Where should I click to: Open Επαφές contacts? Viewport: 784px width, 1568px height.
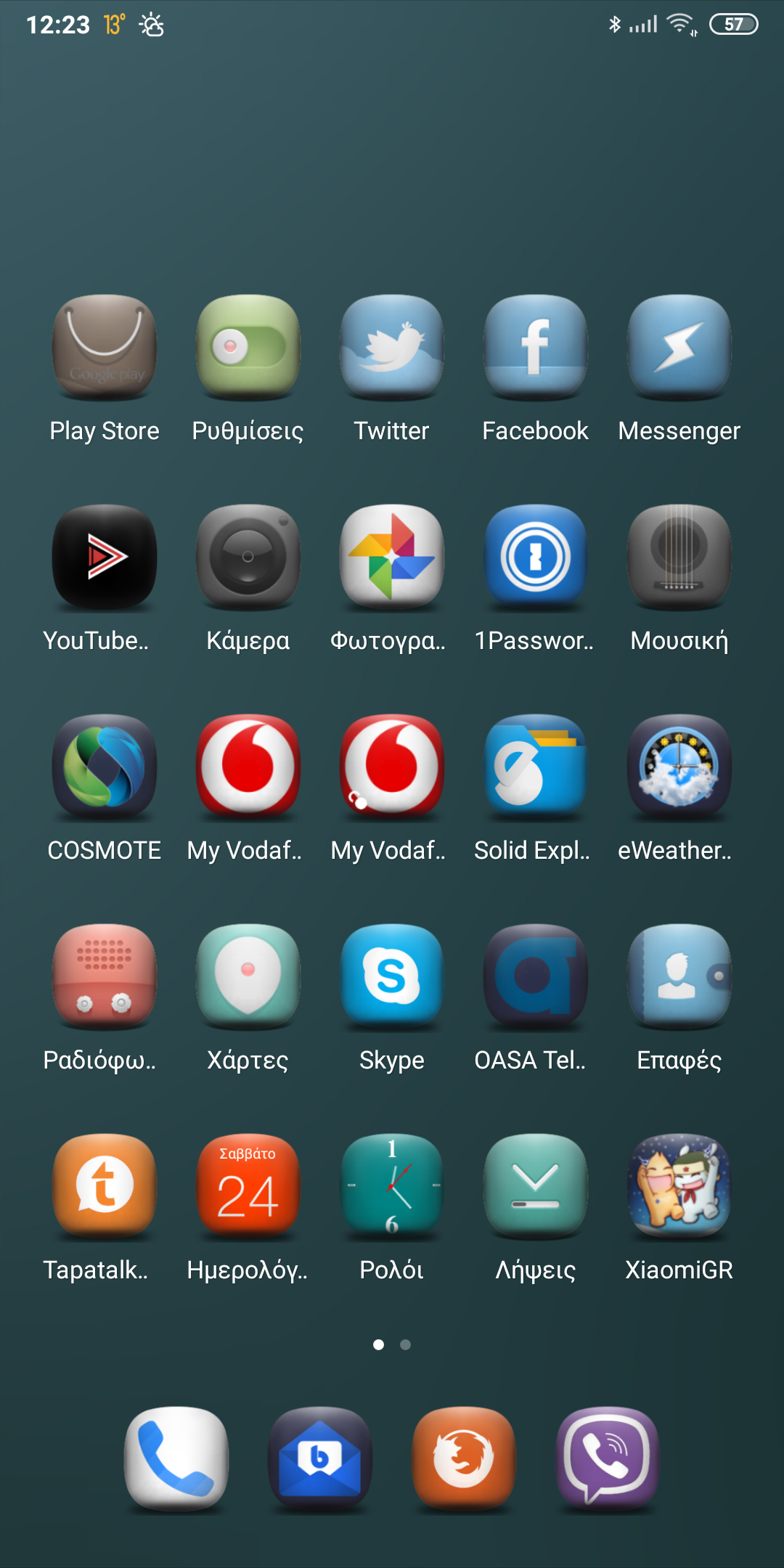[x=679, y=977]
